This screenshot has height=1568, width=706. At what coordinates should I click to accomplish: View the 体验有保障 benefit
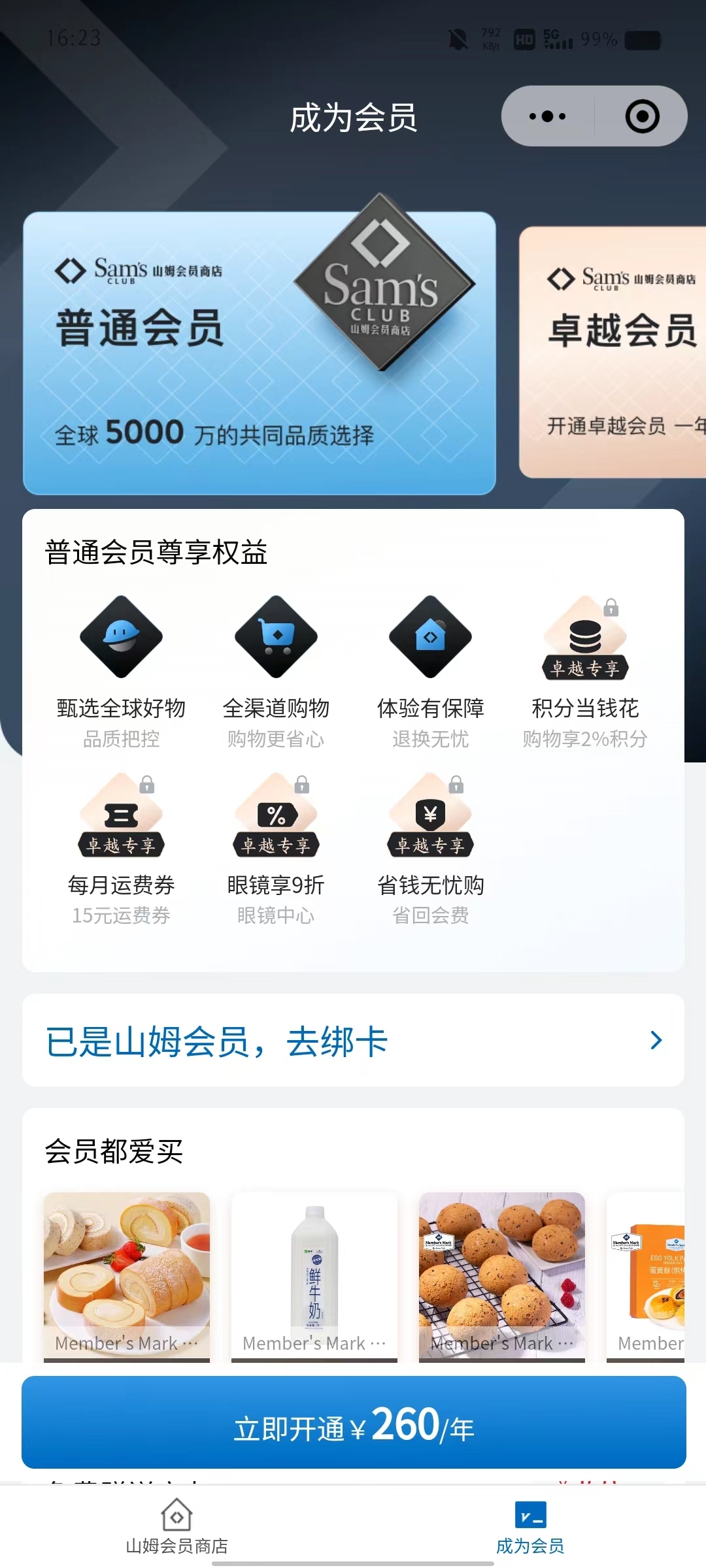point(430,670)
